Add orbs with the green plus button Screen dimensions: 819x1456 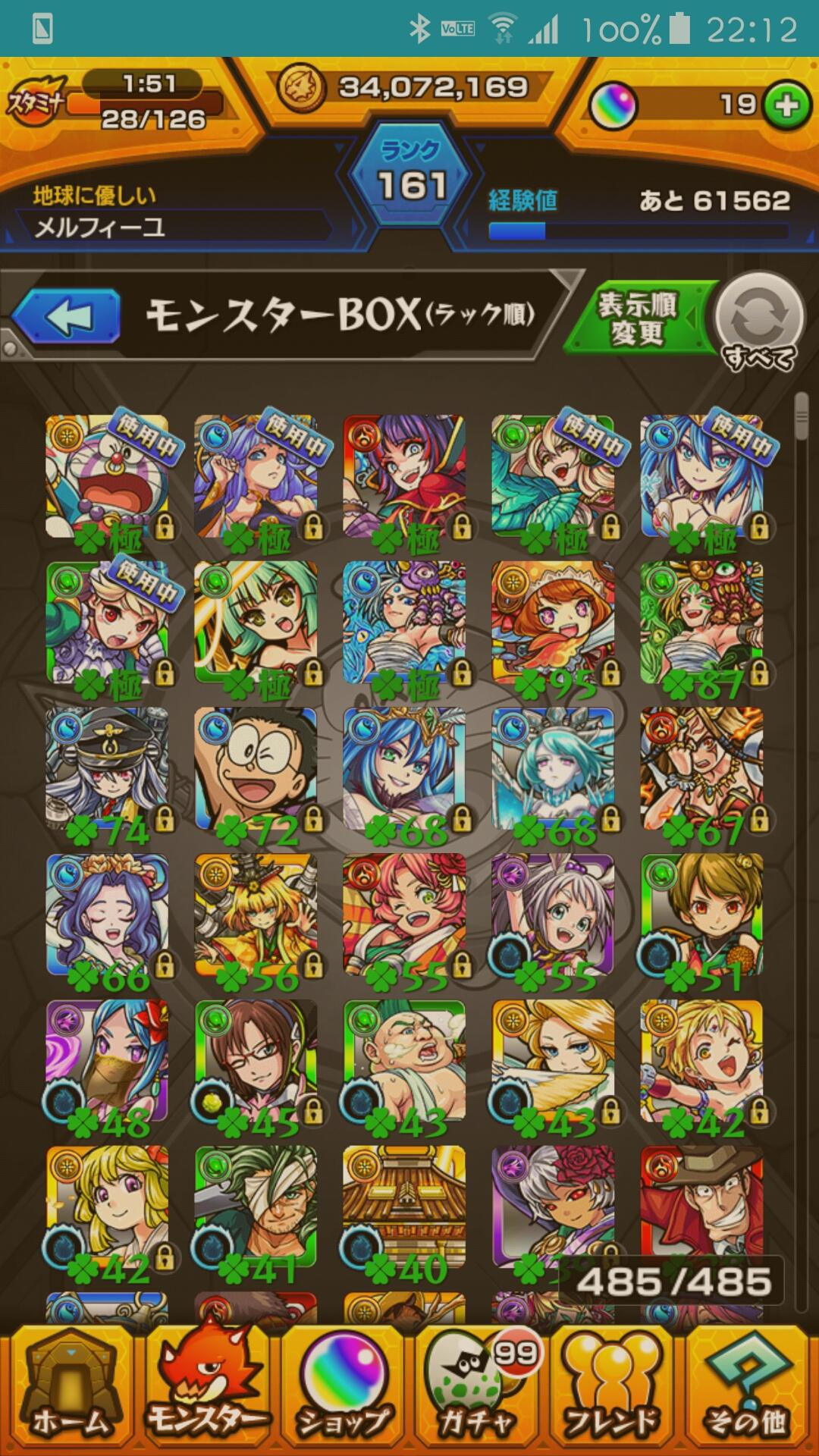(786, 105)
